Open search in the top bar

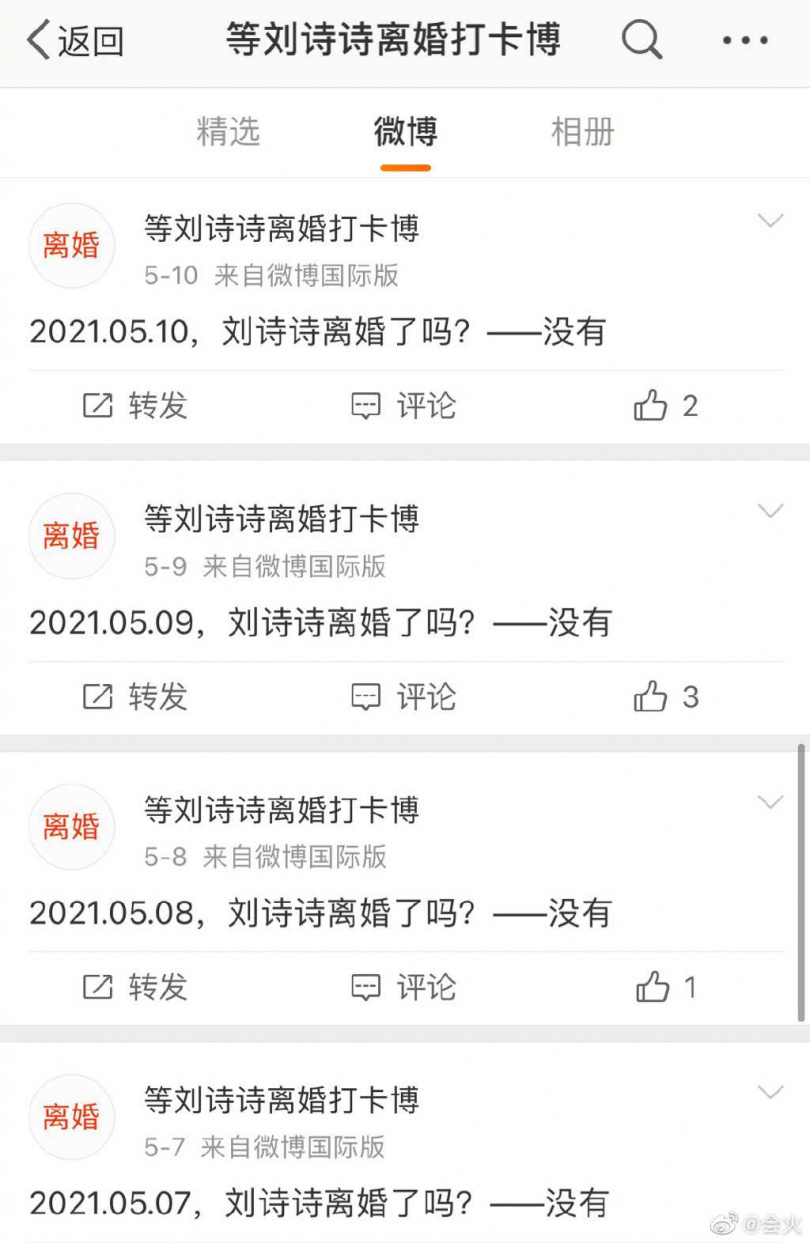click(642, 41)
